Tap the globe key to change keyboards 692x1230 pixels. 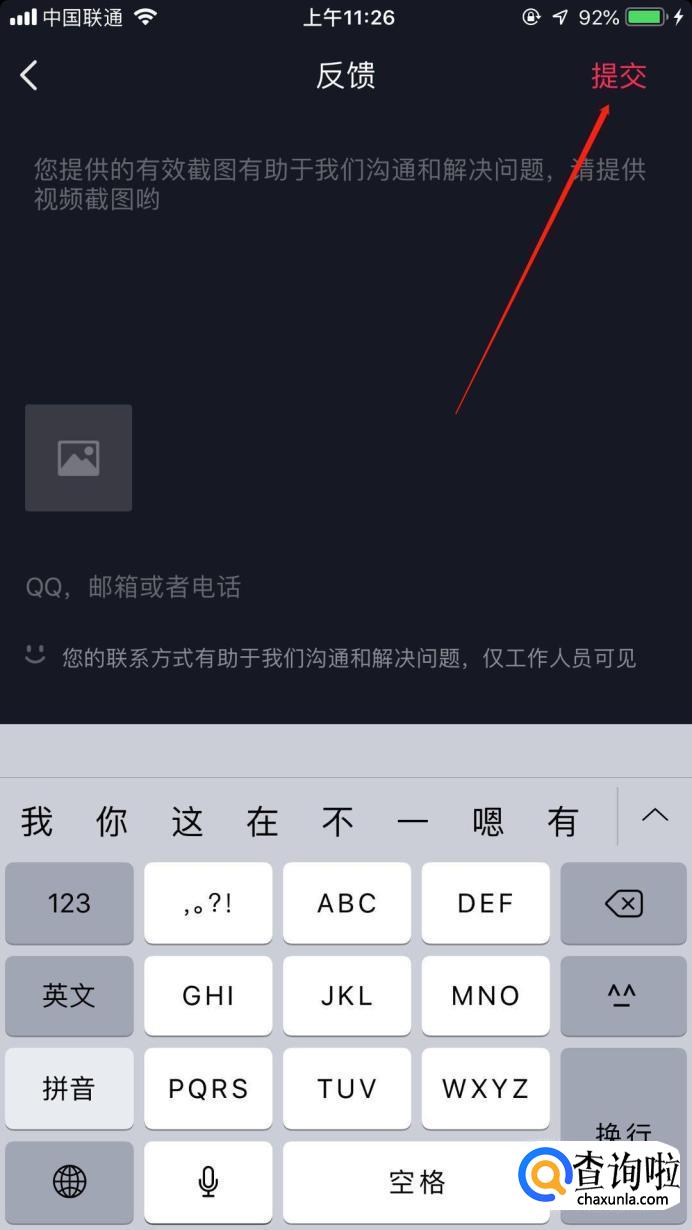pyautogui.click(x=69, y=1182)
